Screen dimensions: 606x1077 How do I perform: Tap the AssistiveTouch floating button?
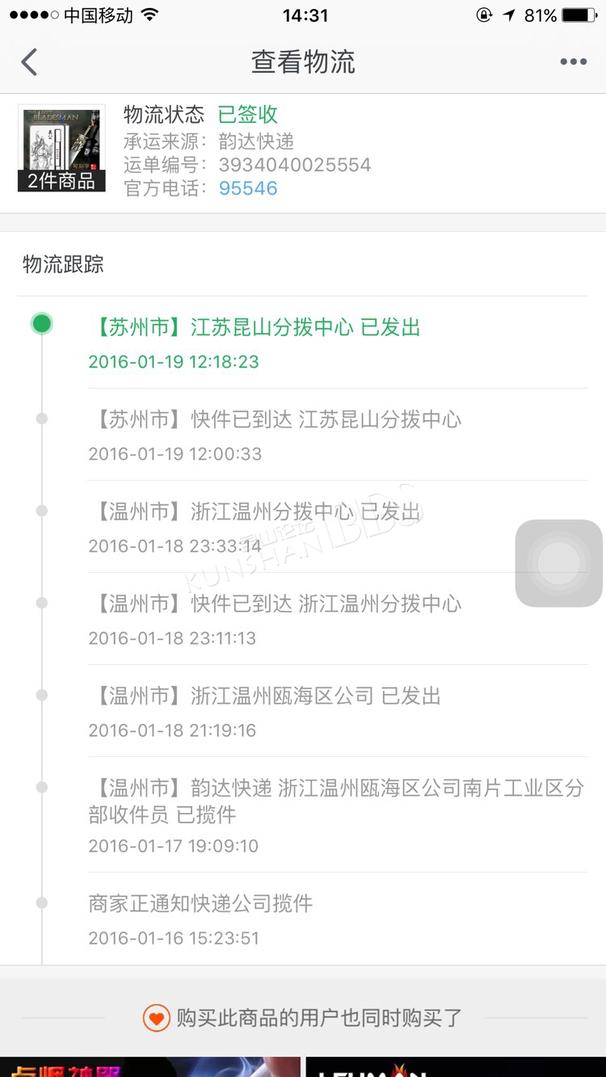558,563
